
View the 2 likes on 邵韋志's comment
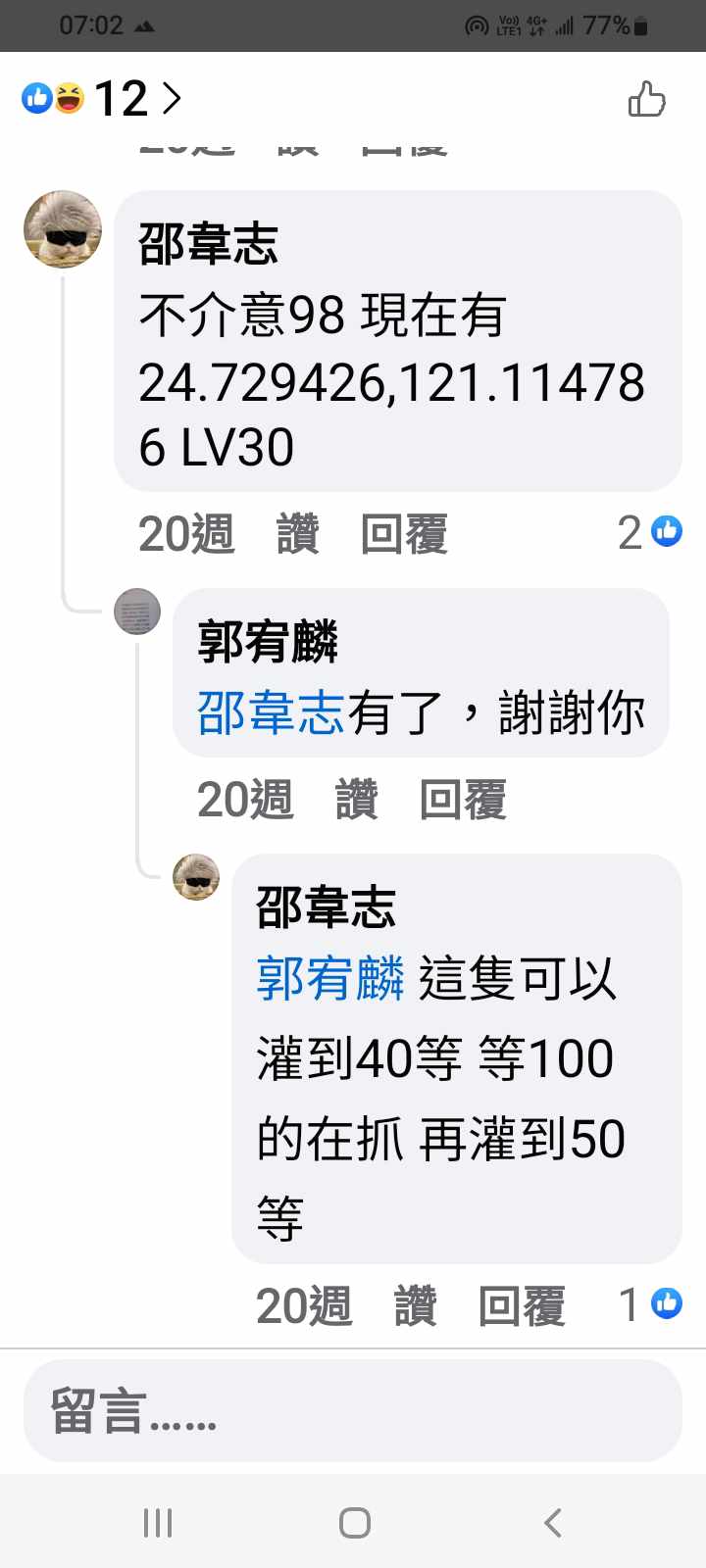point(649,532)
